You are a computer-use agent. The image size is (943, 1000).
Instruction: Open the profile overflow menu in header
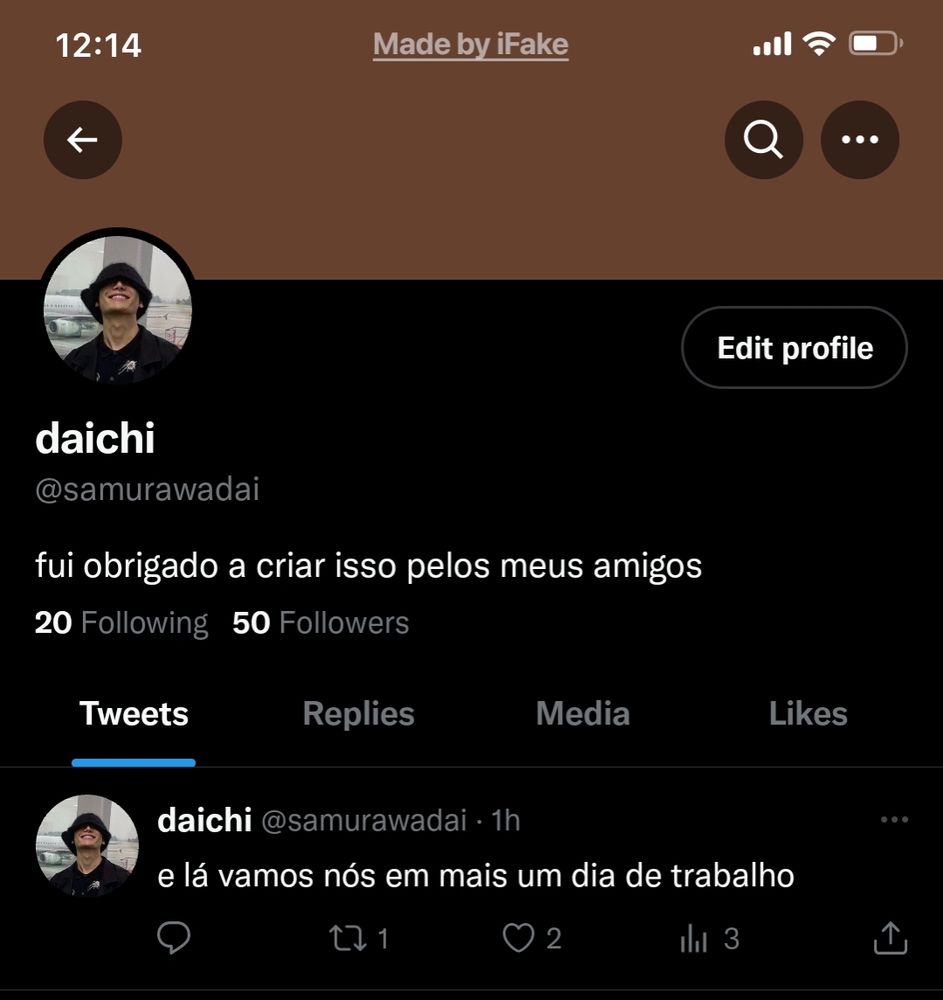(859, 140)
